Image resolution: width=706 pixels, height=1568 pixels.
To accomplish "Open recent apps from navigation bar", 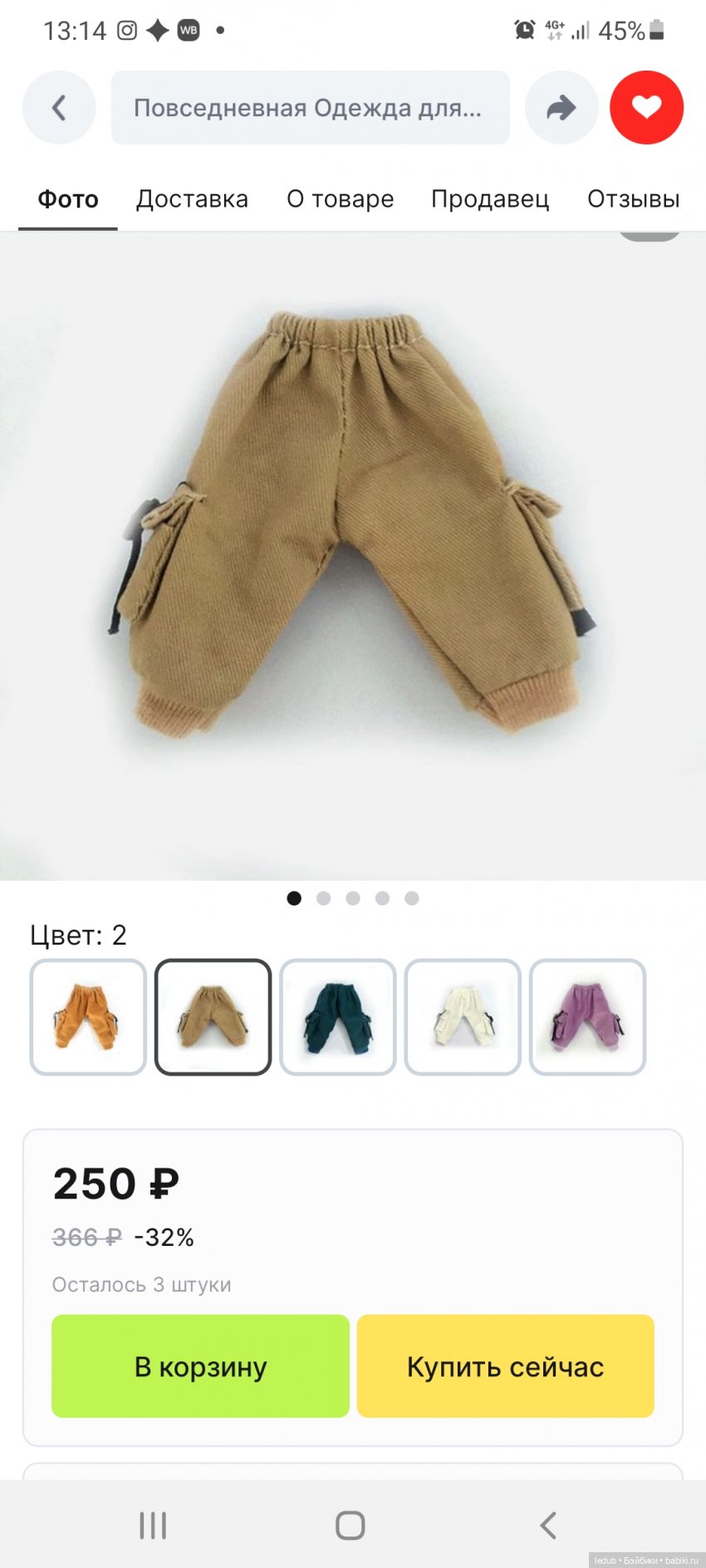I will pyautogui.click(x=153, y=1525).
